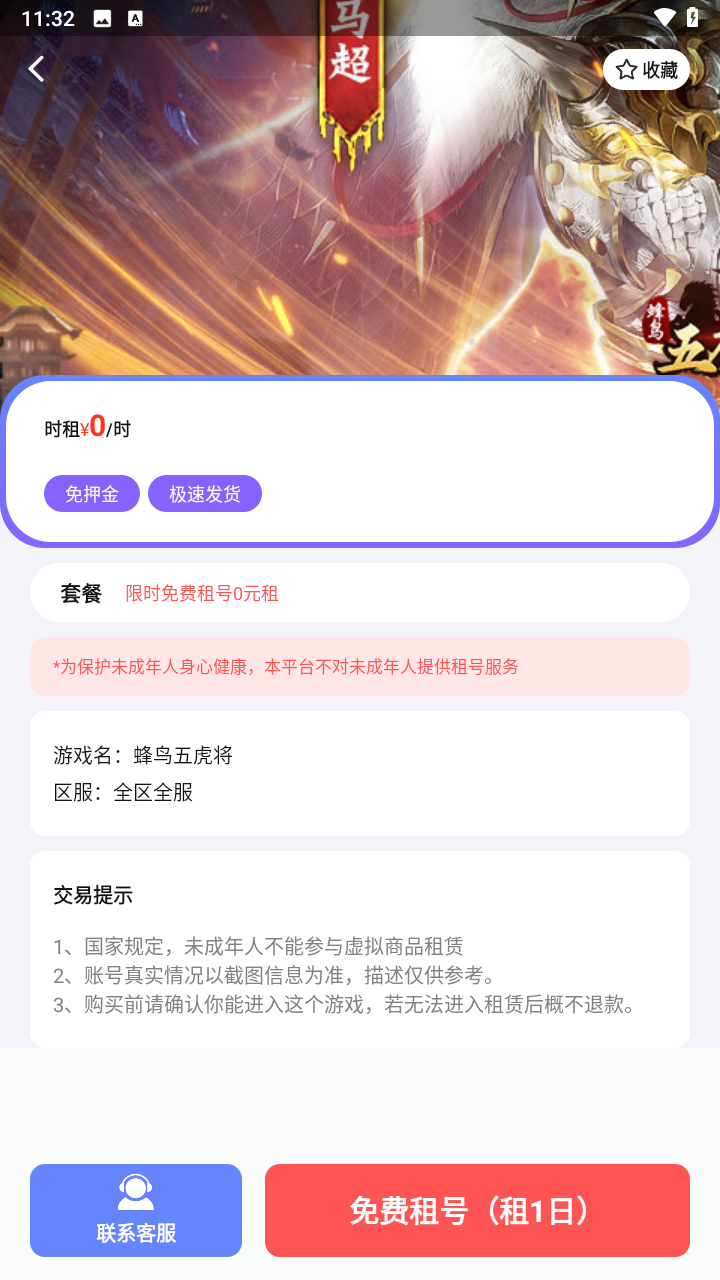Toggle the 收藏 favorite control

[646, 69]
